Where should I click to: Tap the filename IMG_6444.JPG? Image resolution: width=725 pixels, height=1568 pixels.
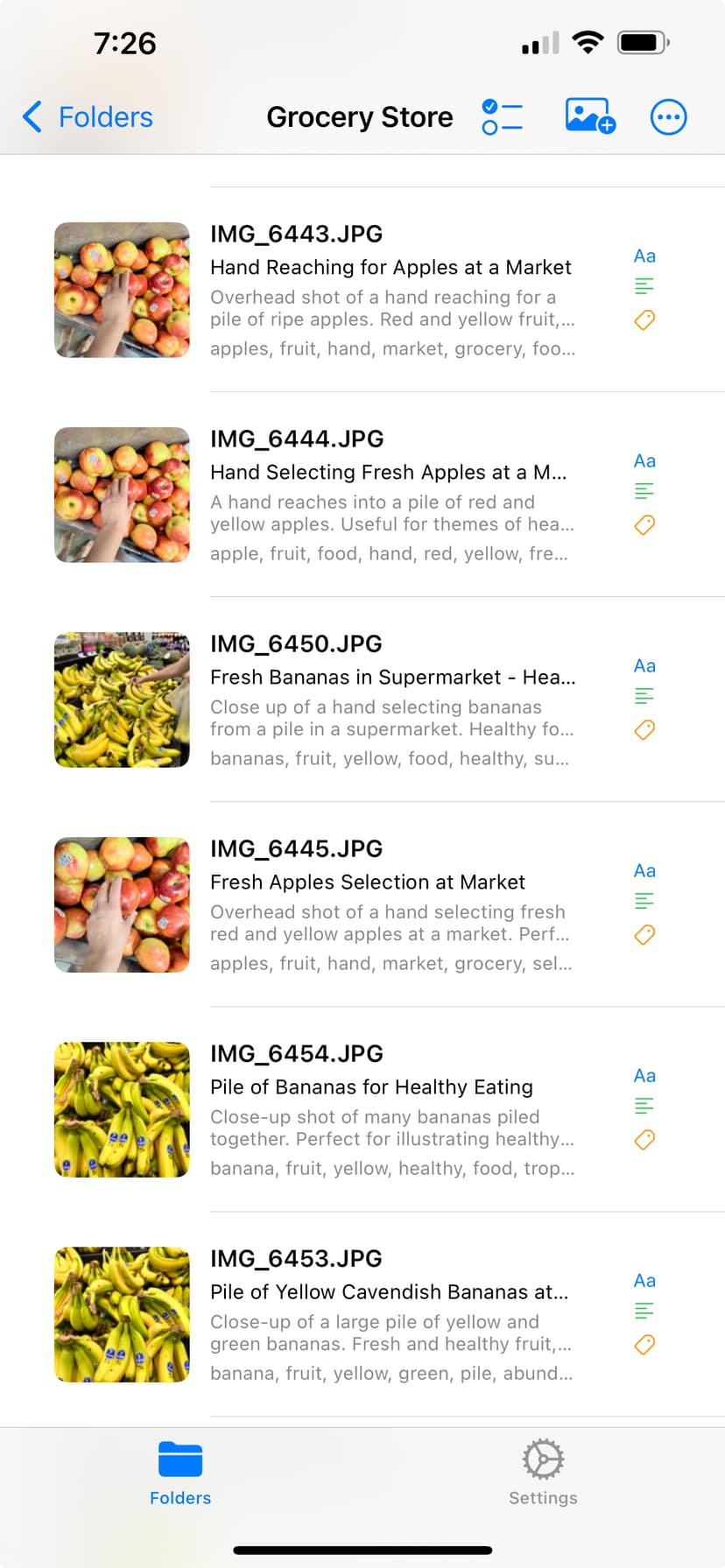coord(297,439)
